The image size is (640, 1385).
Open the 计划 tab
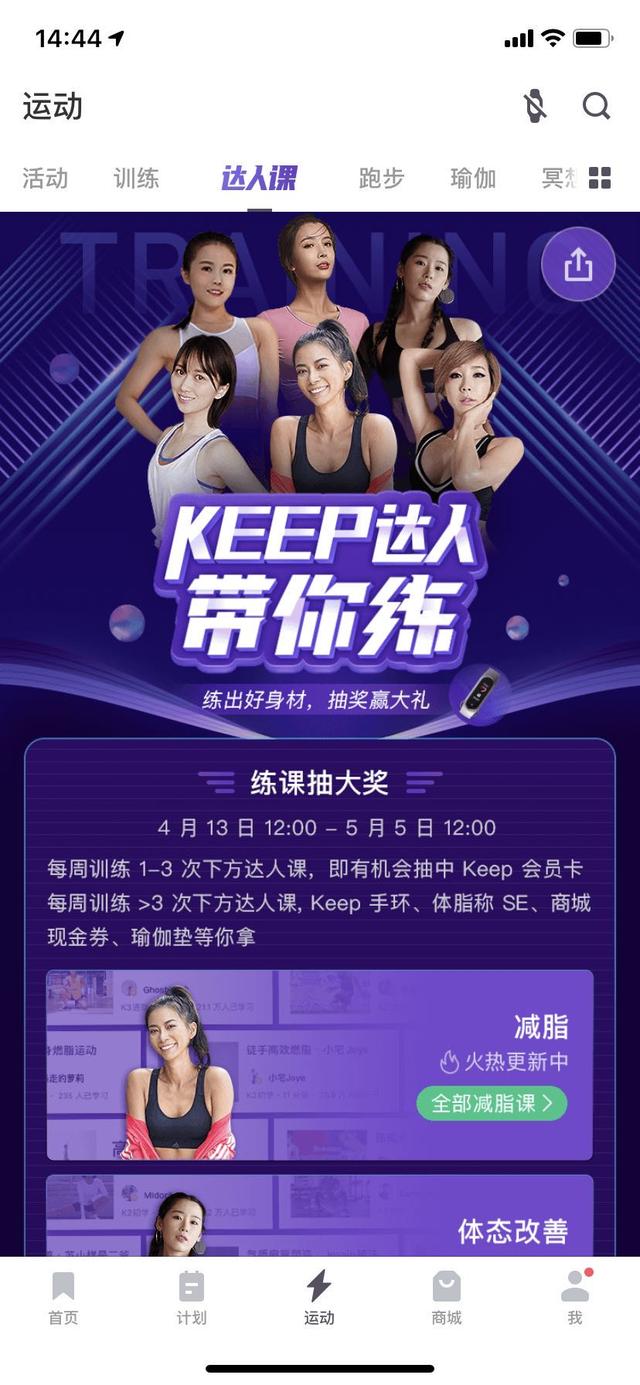pos(191,1299)
